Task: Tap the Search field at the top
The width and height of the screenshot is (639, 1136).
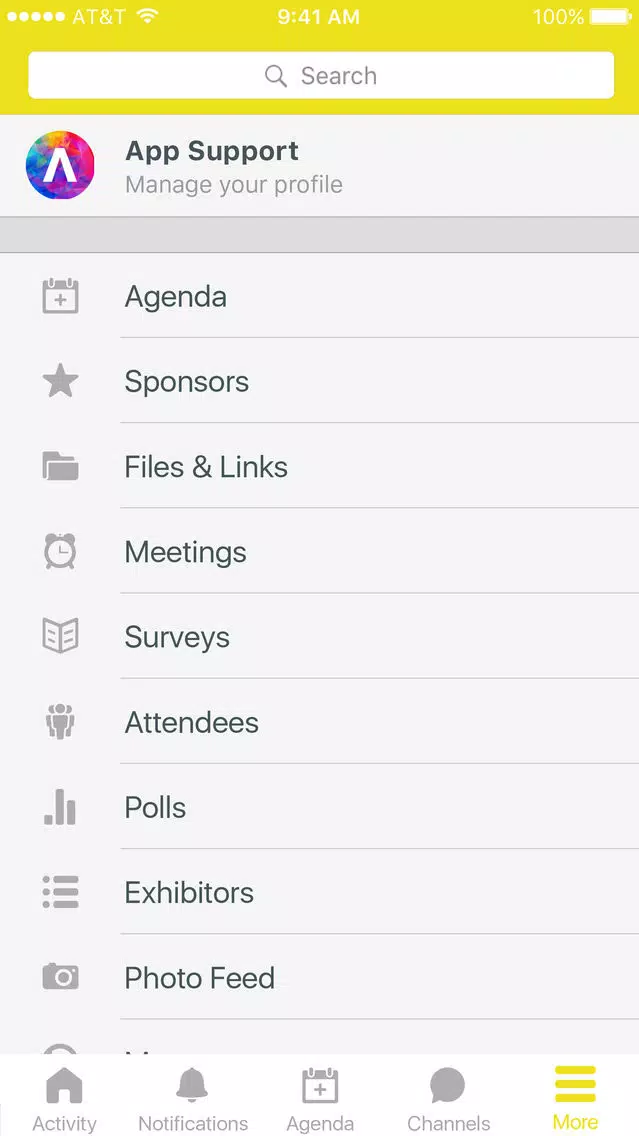Action: [321, 75]
